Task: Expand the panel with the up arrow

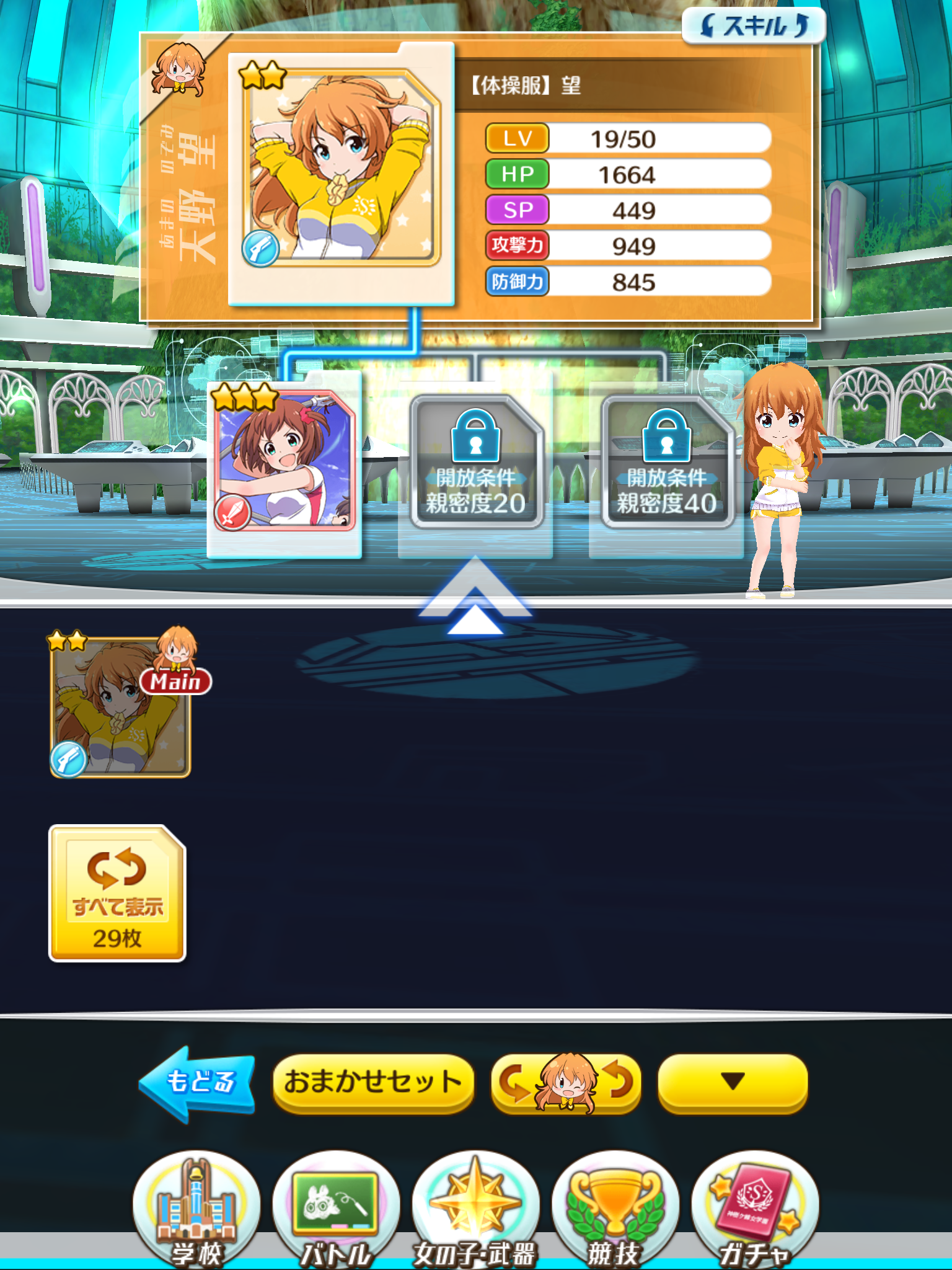Action: (475, 598)
